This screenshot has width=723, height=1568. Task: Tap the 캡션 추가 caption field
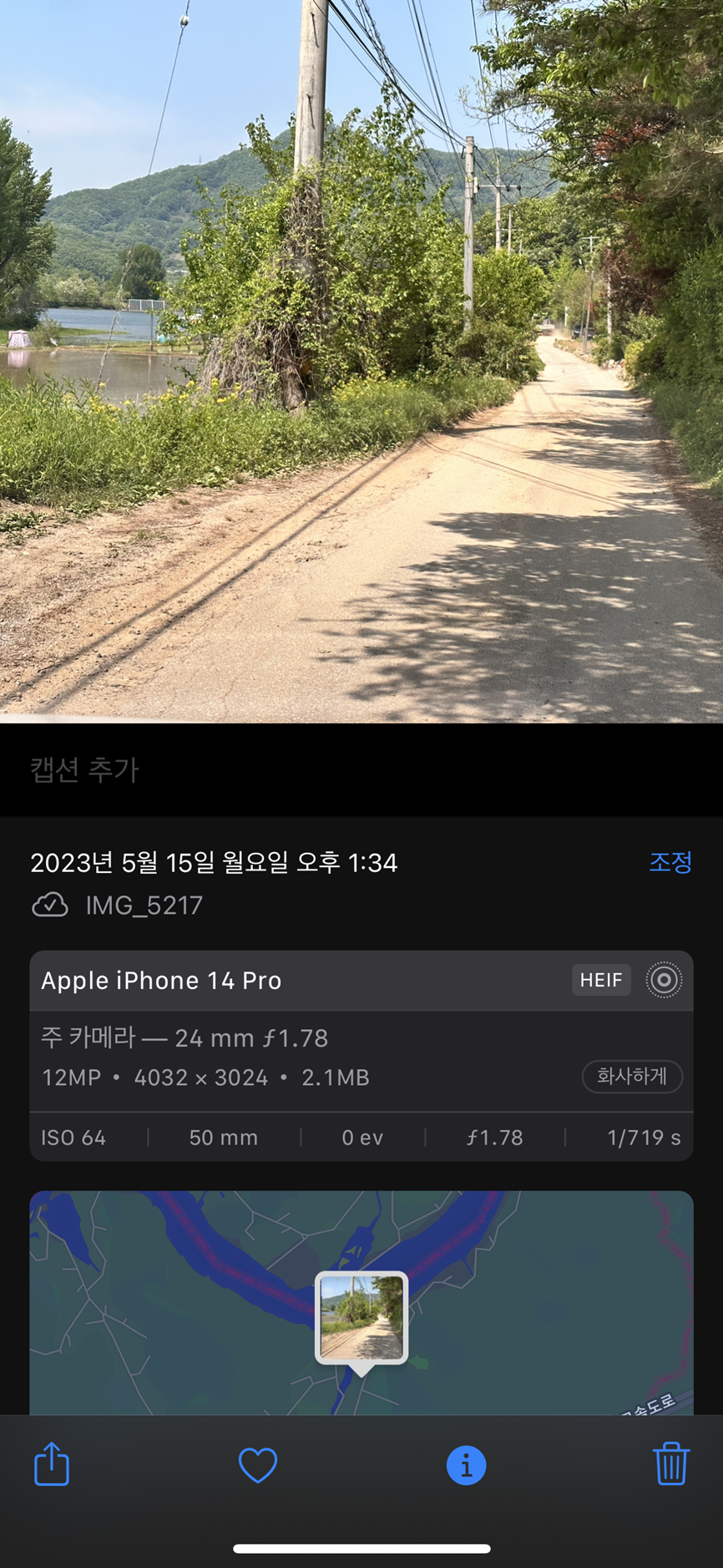pos(361,769)
